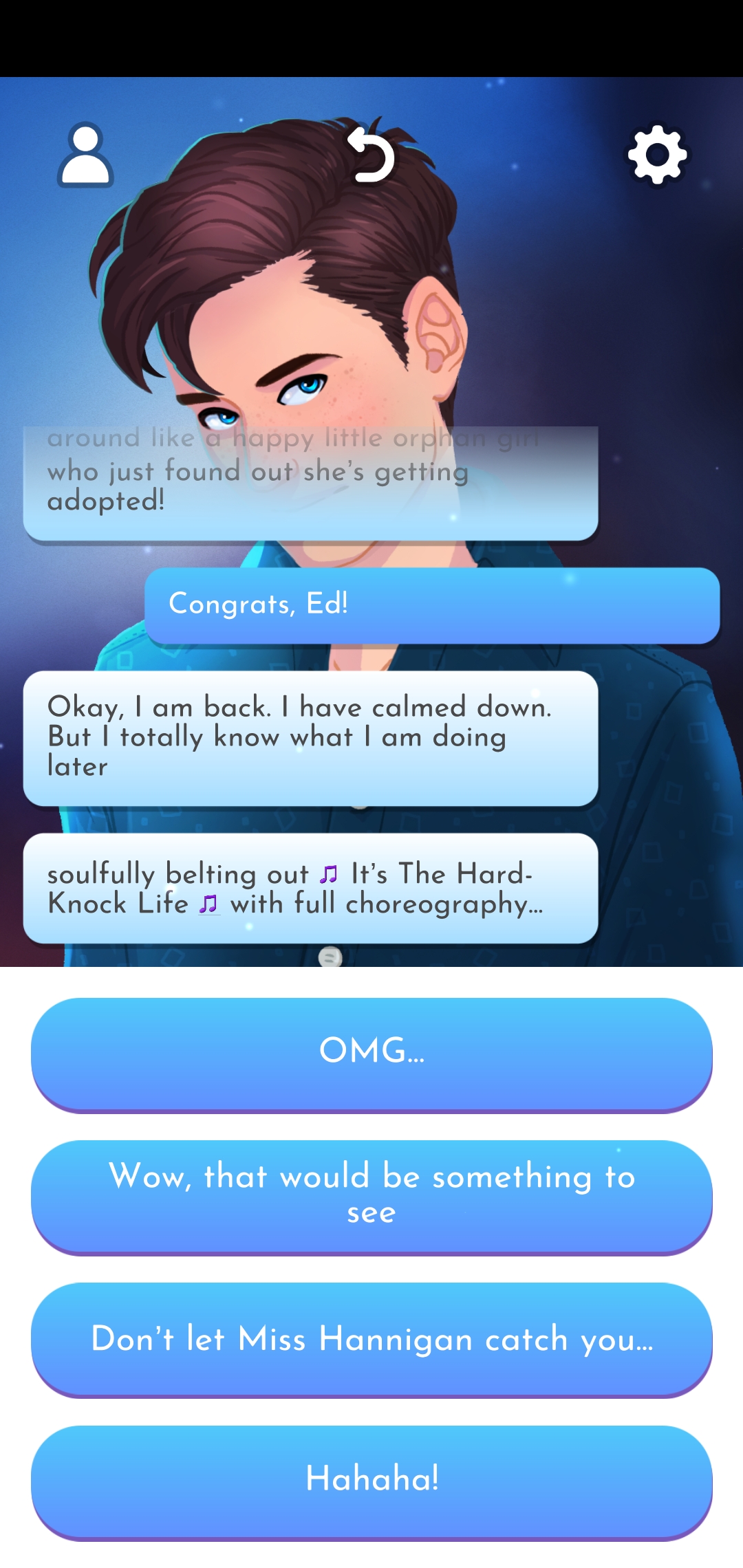
Task: Reply with "OMG..."
Action: 371,1052
